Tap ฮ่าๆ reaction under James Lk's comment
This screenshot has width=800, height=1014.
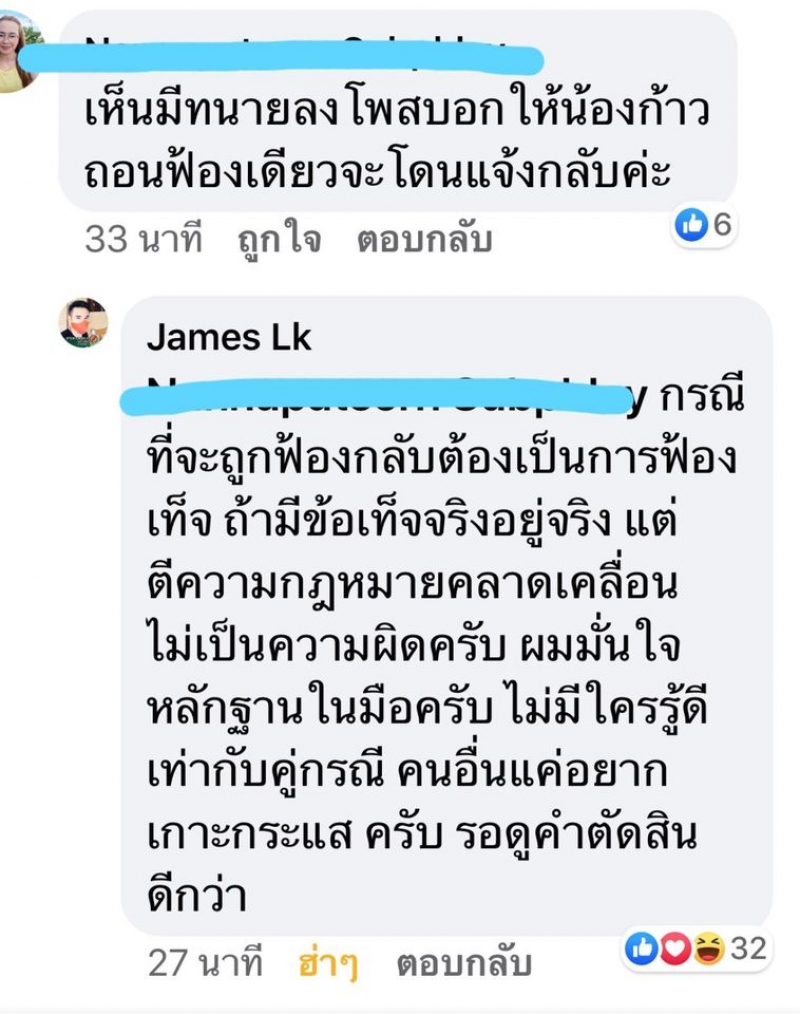(x=327, y=963)
